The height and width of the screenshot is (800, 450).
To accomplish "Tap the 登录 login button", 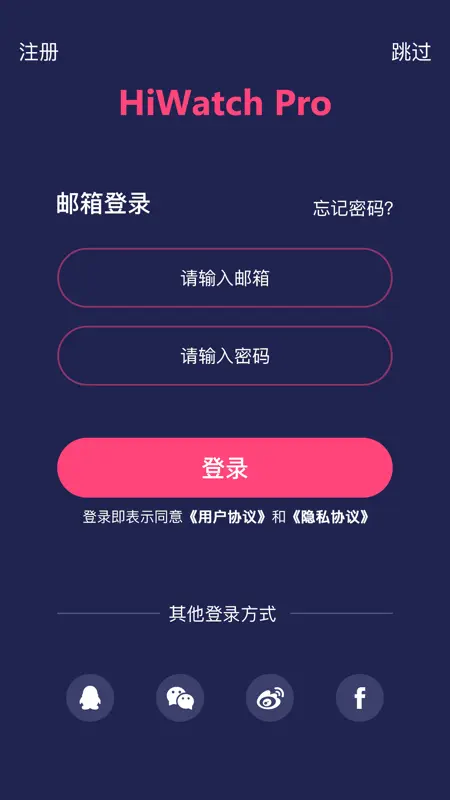I will pos(225,467).
